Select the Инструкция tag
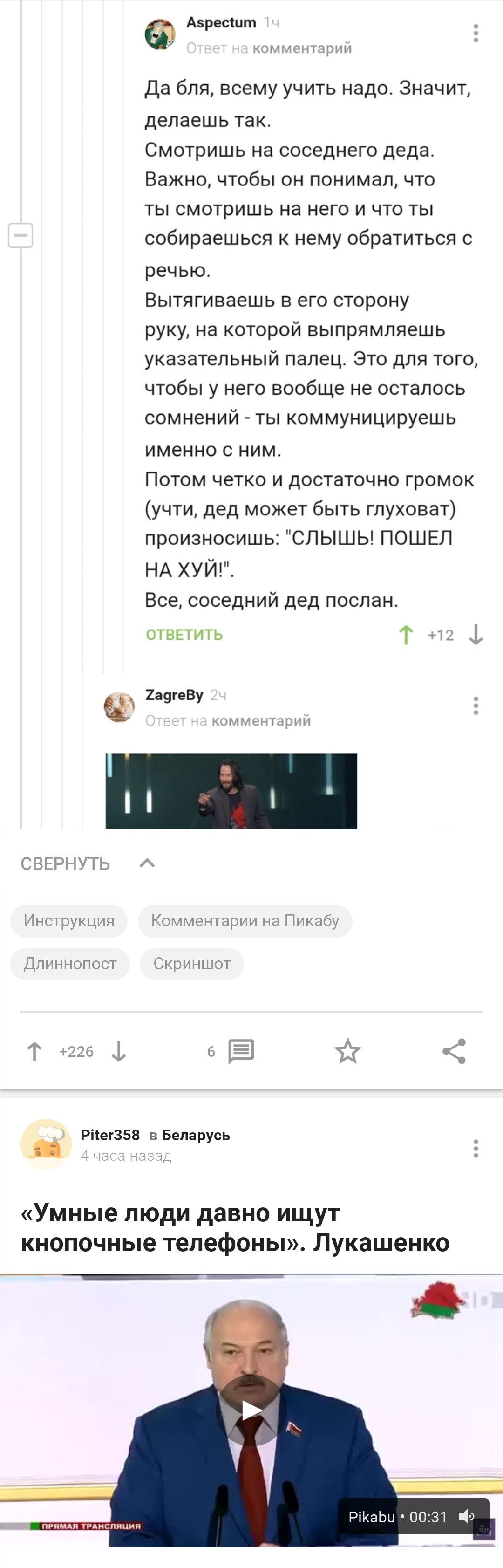This screenshot has width=503, height=1568. tap(69, 920)
